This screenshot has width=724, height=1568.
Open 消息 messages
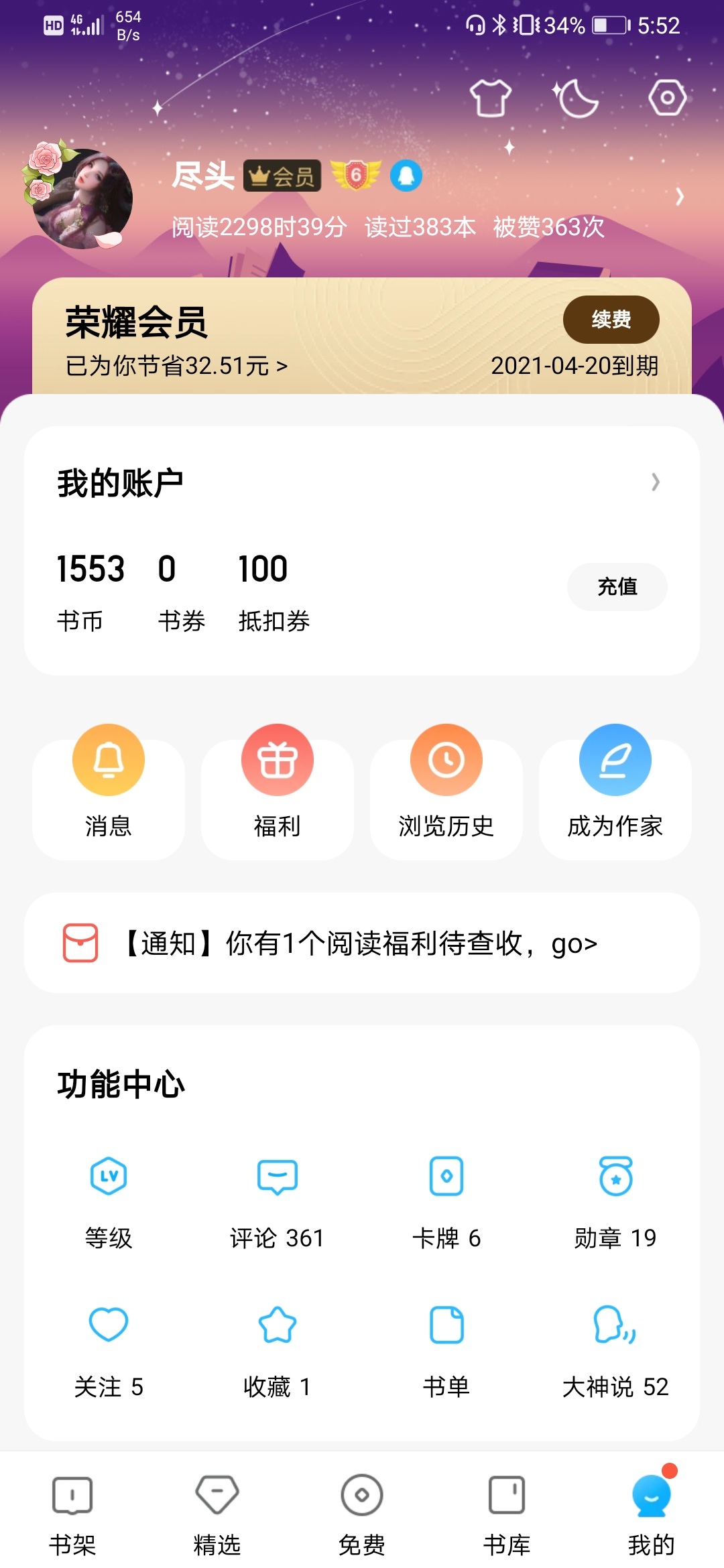tap(109, 792)
